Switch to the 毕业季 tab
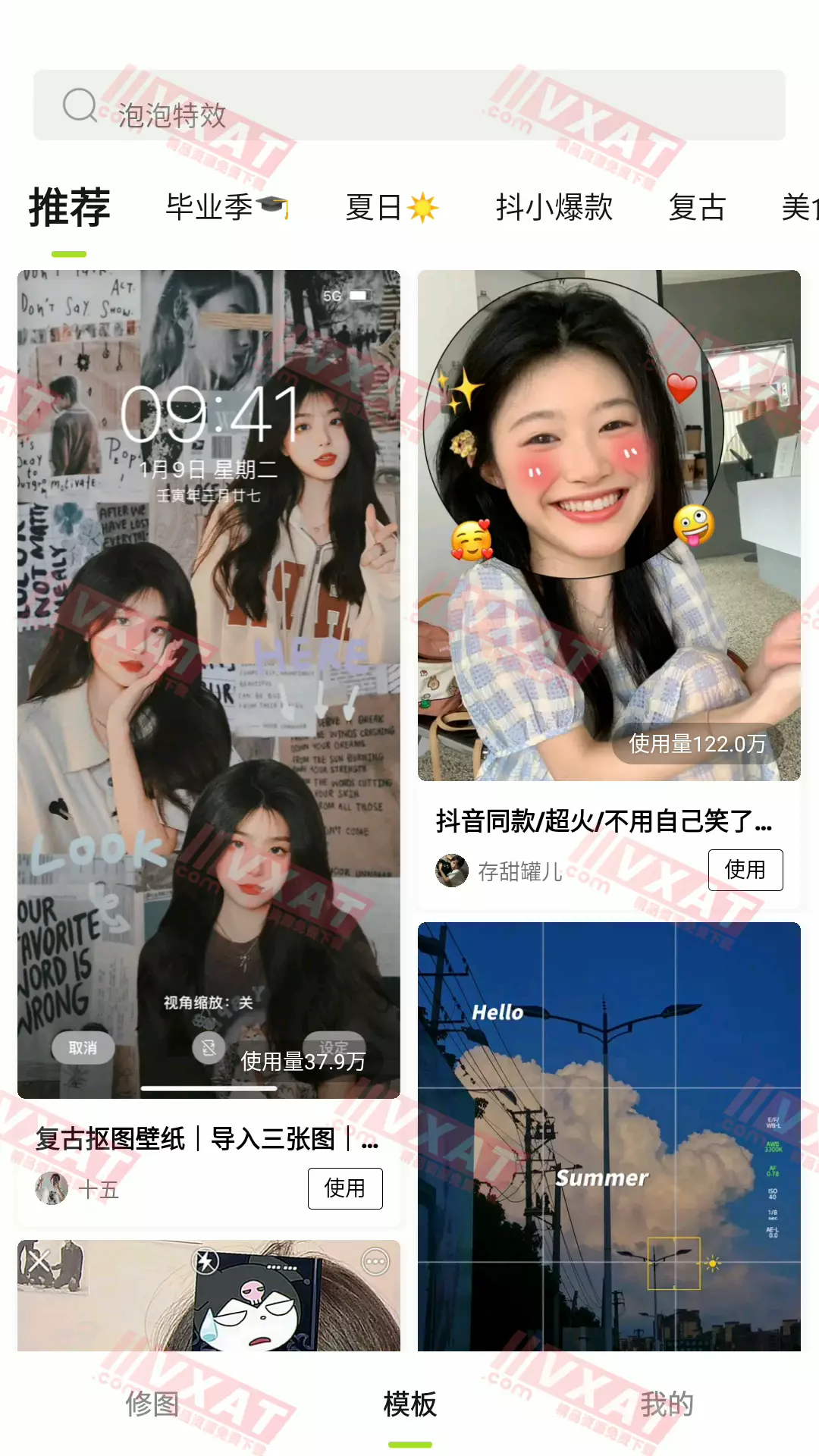Image resolution: width=819 pixels, height=1456 pixels. click(x=226, y=207)
